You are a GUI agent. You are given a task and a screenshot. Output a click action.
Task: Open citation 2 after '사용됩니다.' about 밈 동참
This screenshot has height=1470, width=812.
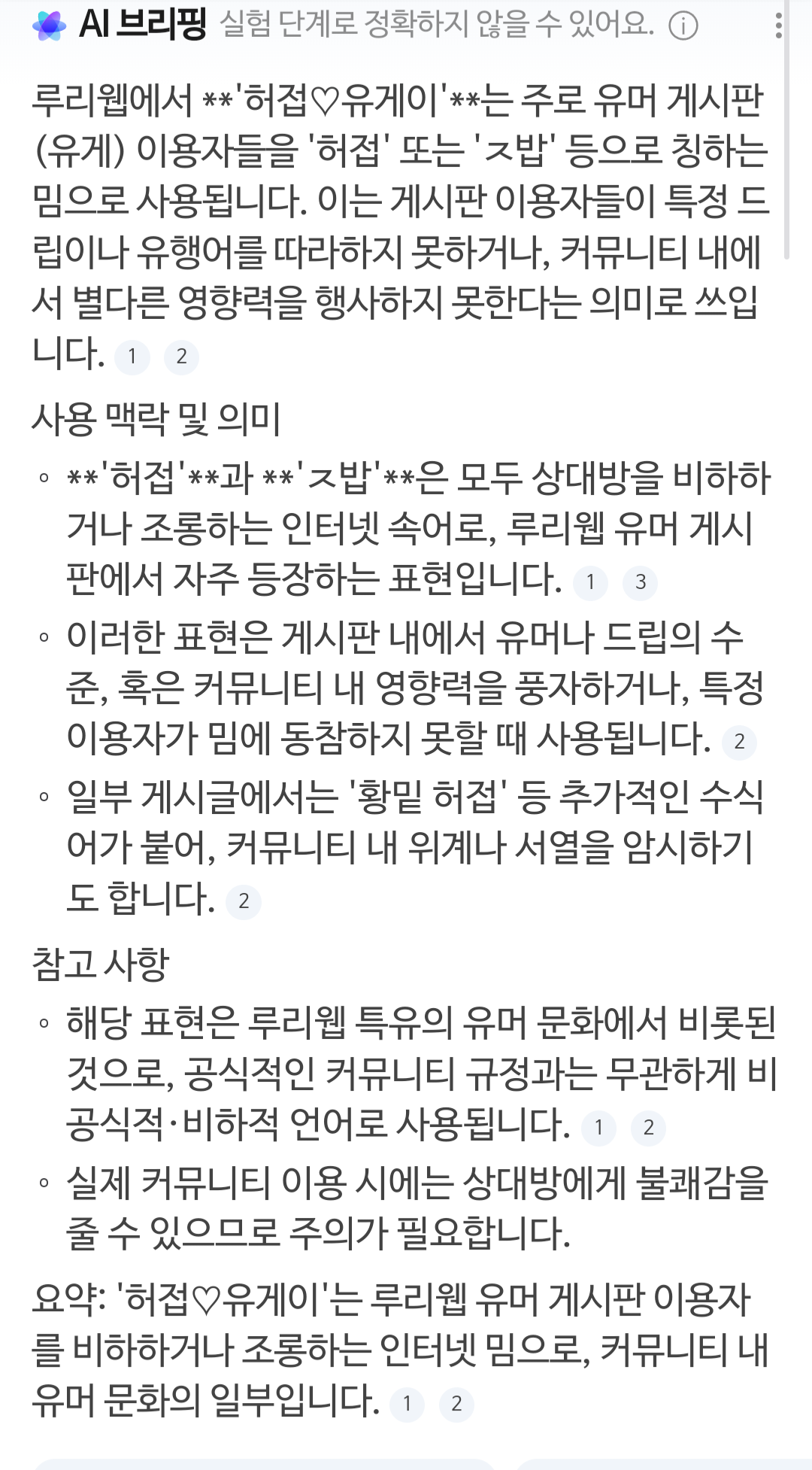coord(739,742)
